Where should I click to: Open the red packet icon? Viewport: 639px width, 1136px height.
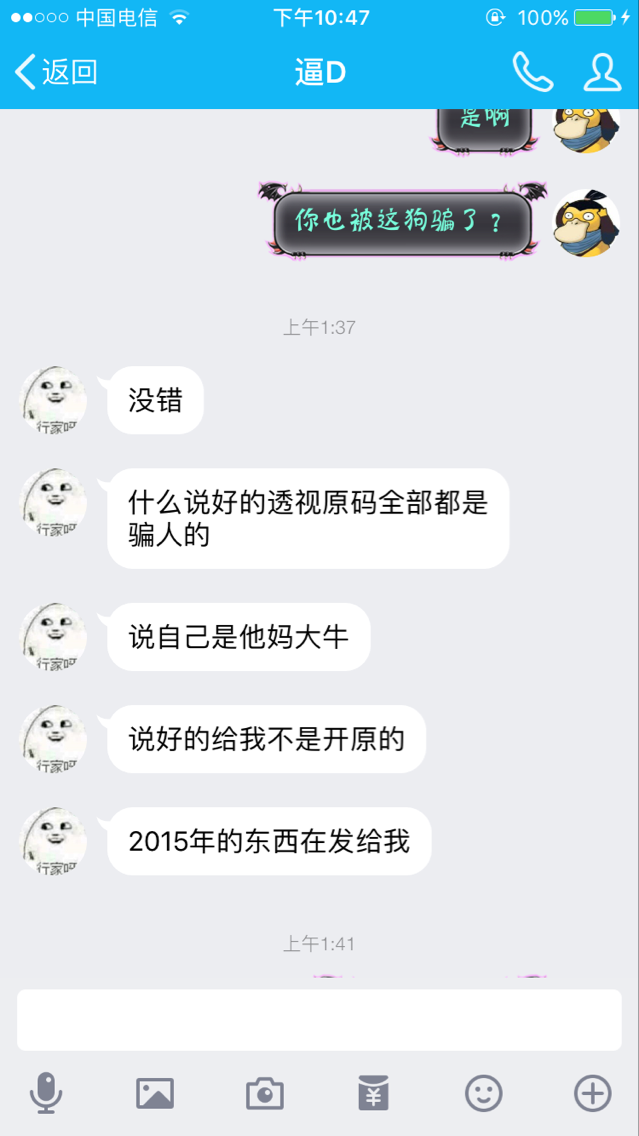click(x=374, y=1093)
